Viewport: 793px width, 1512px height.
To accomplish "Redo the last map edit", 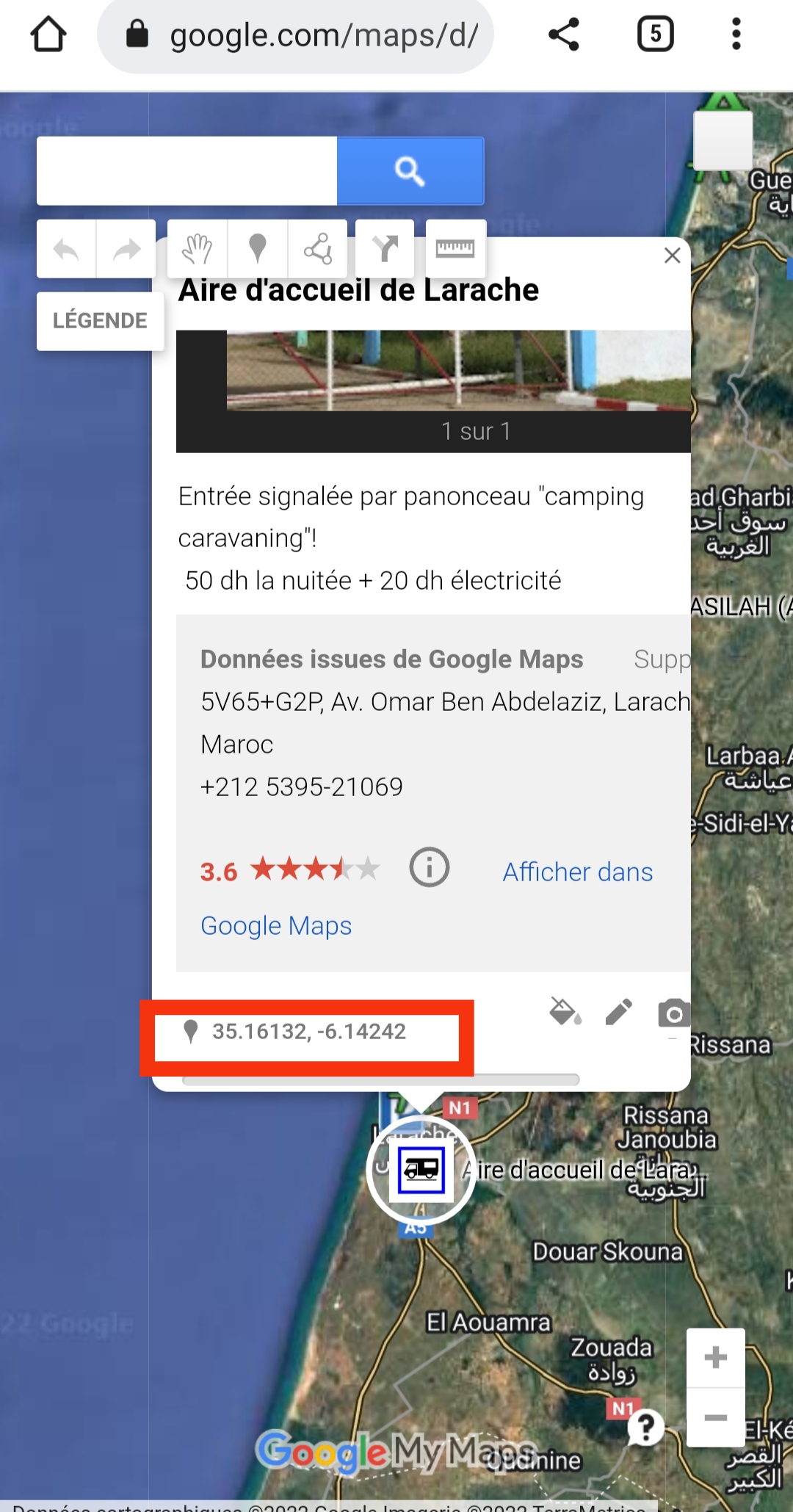I will (126, 250).
